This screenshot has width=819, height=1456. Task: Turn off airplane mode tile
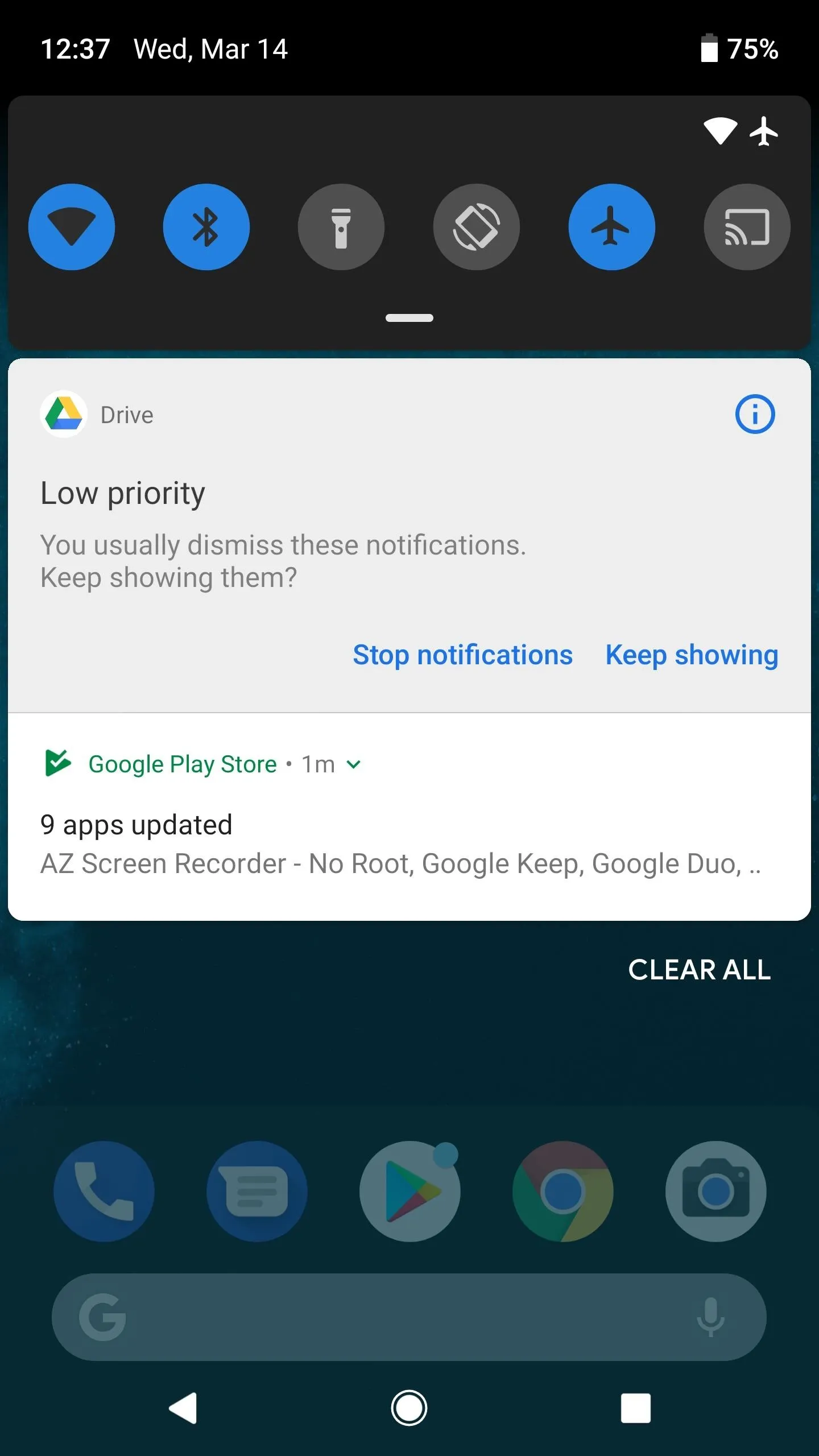612,227
